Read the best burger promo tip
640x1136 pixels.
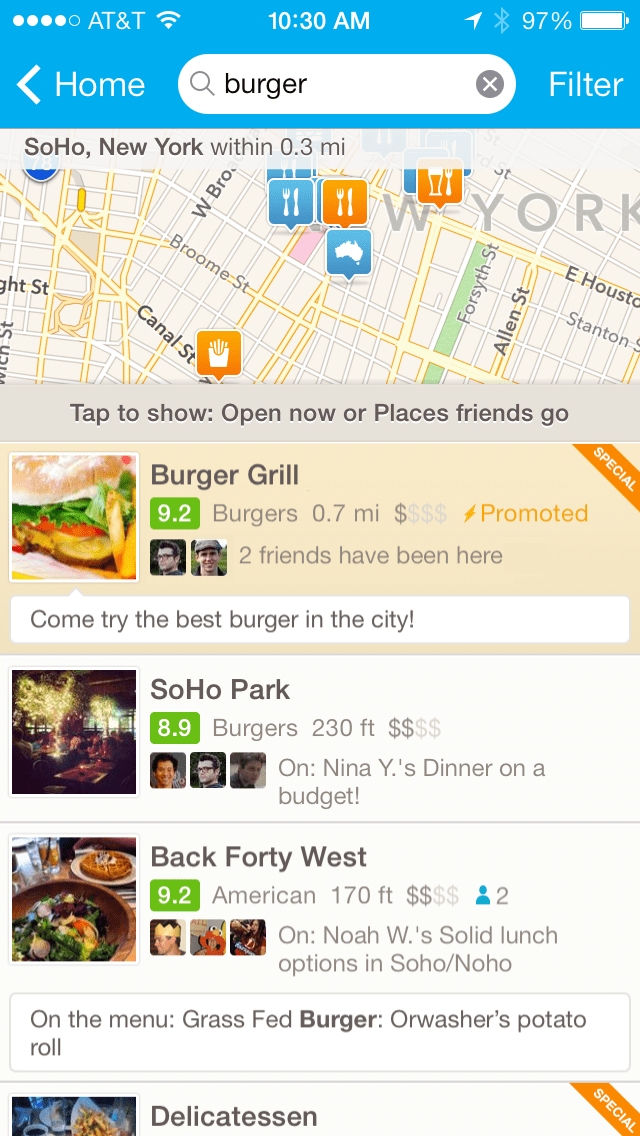[320, 620]
